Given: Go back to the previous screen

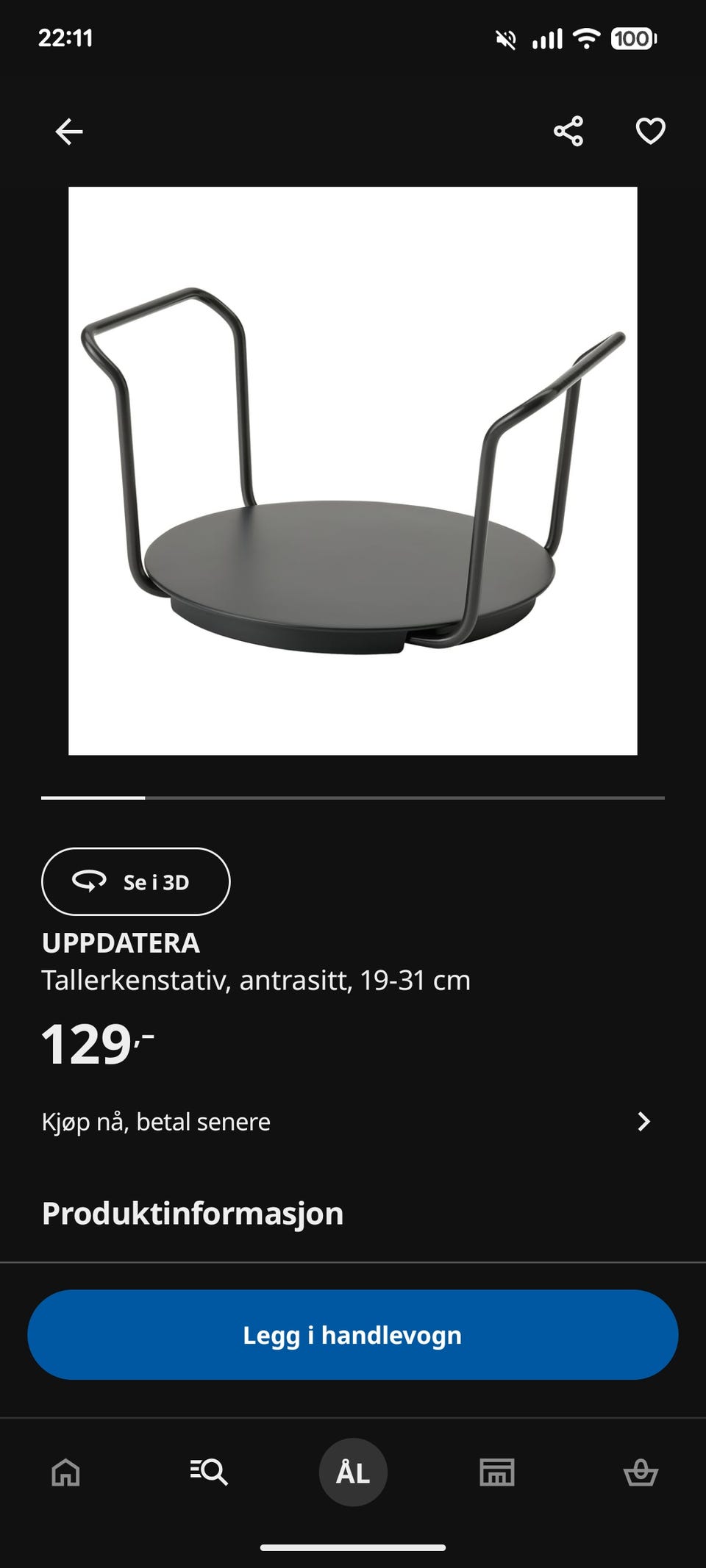Looking at the screenshot, I should pos(69,132).
